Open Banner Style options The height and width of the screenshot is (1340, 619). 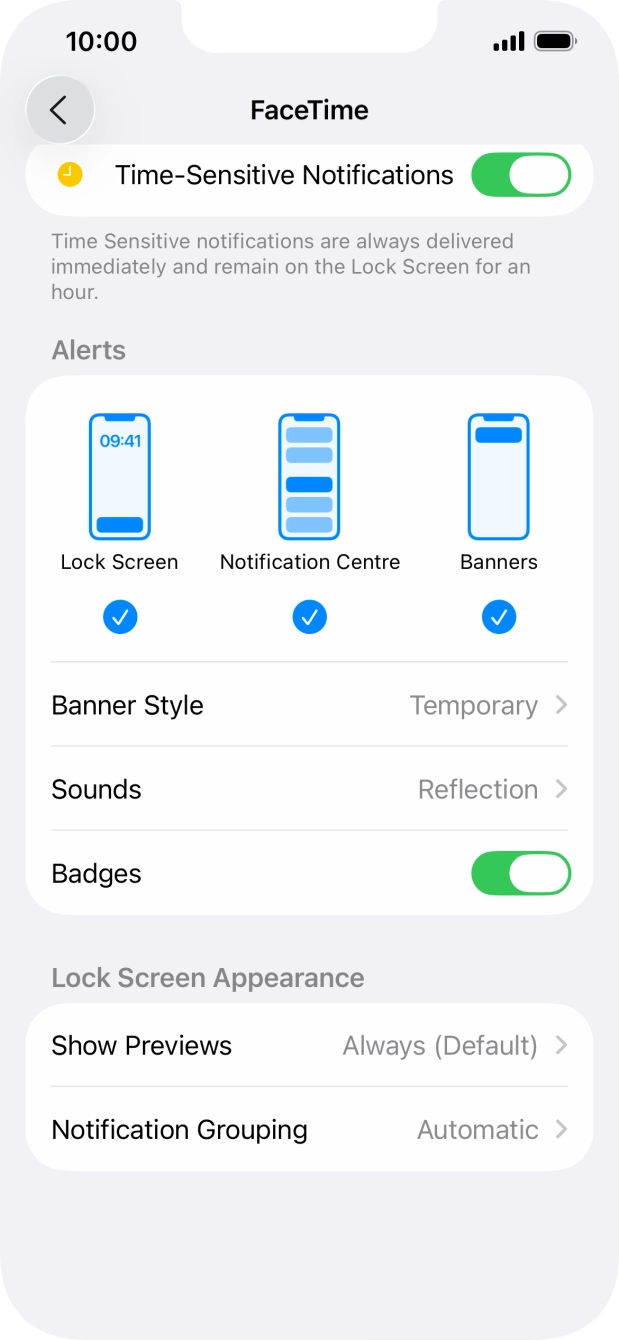309,705
